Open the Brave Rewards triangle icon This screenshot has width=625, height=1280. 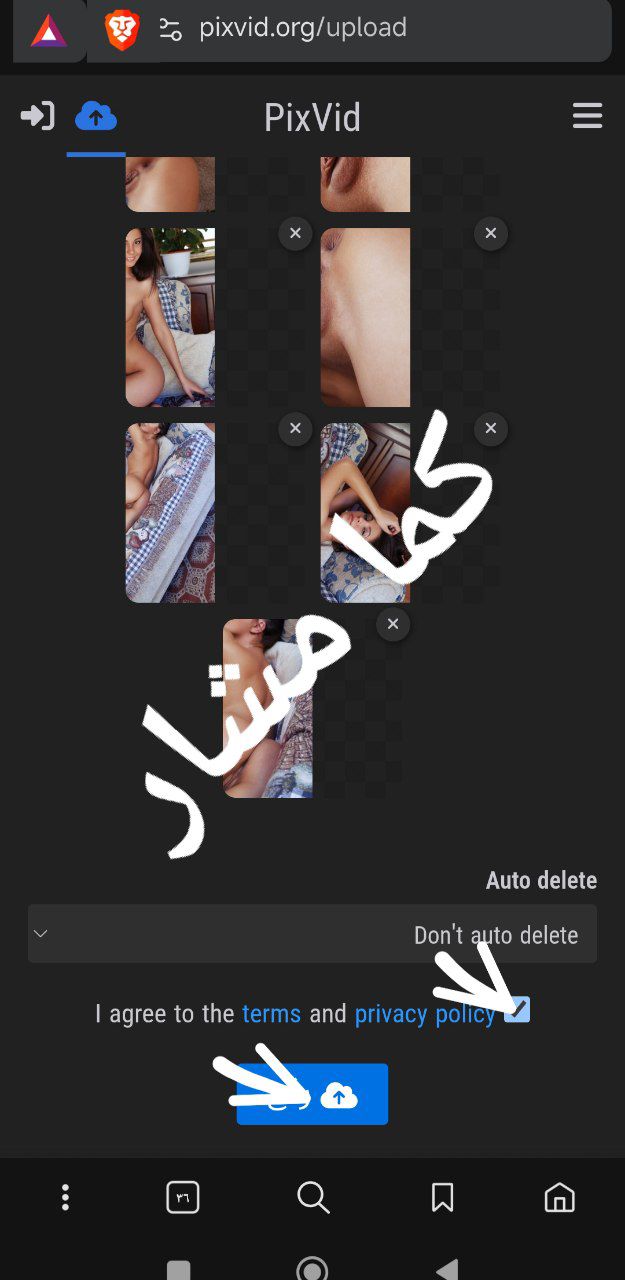(48, 31)
